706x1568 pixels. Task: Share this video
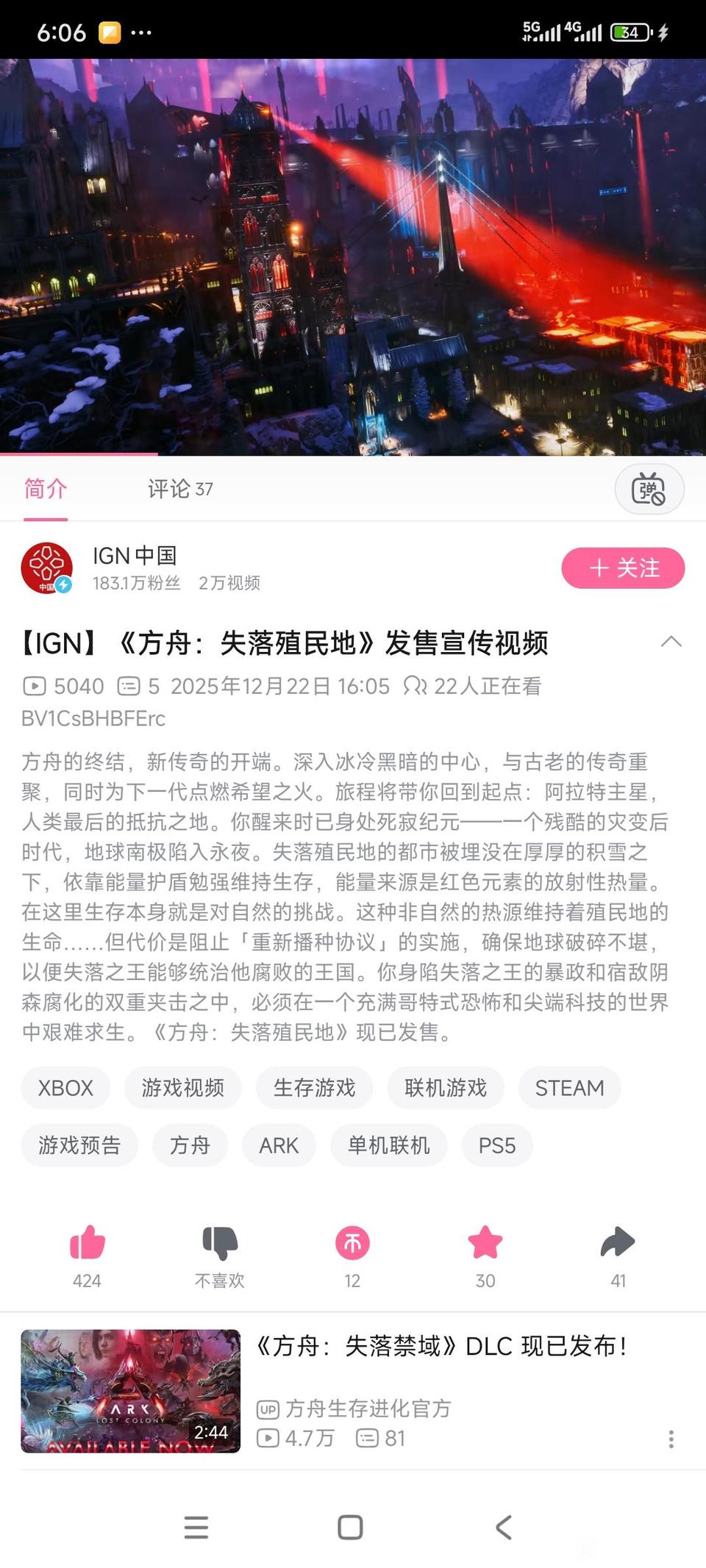click(x=618, y=1244)
